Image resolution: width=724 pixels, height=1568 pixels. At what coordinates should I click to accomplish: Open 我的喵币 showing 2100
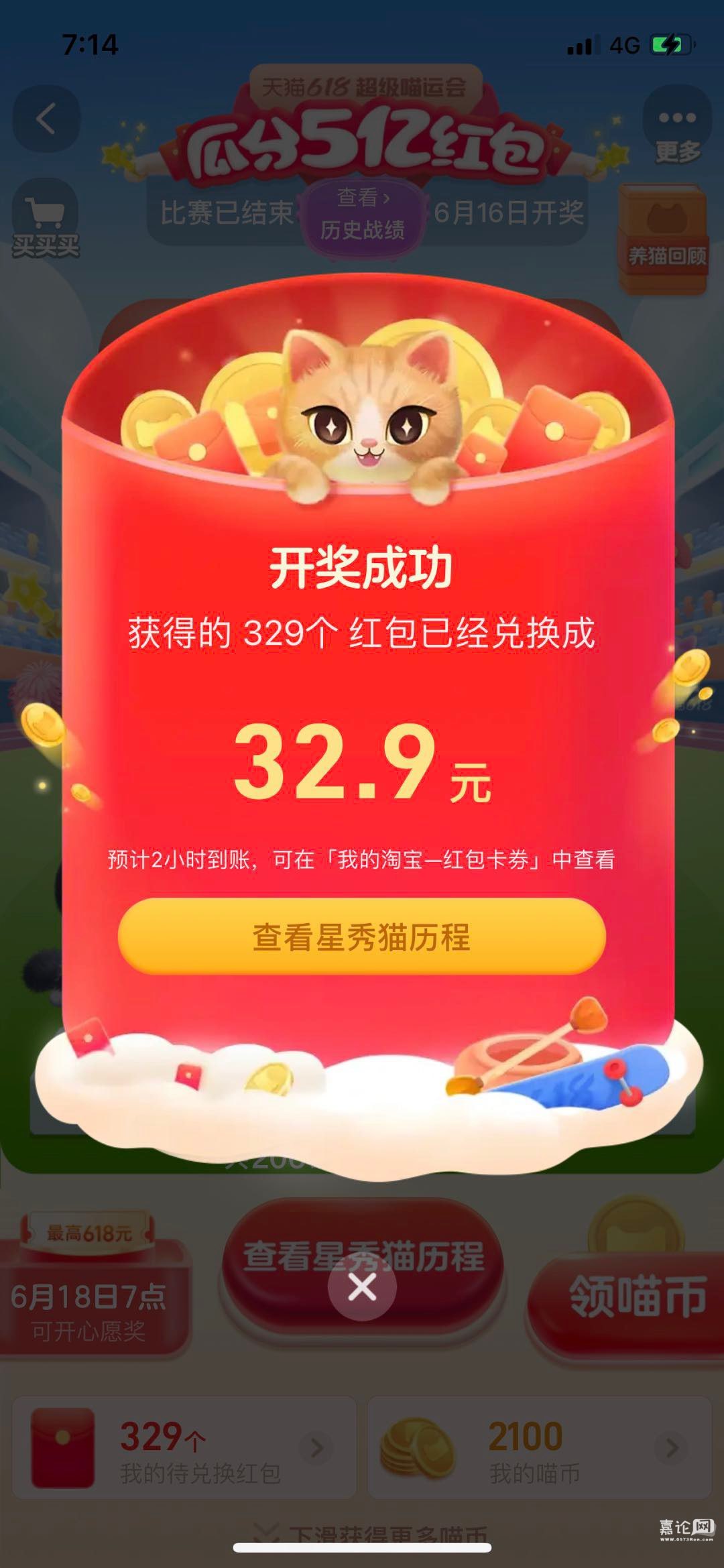coord(538,1447)
